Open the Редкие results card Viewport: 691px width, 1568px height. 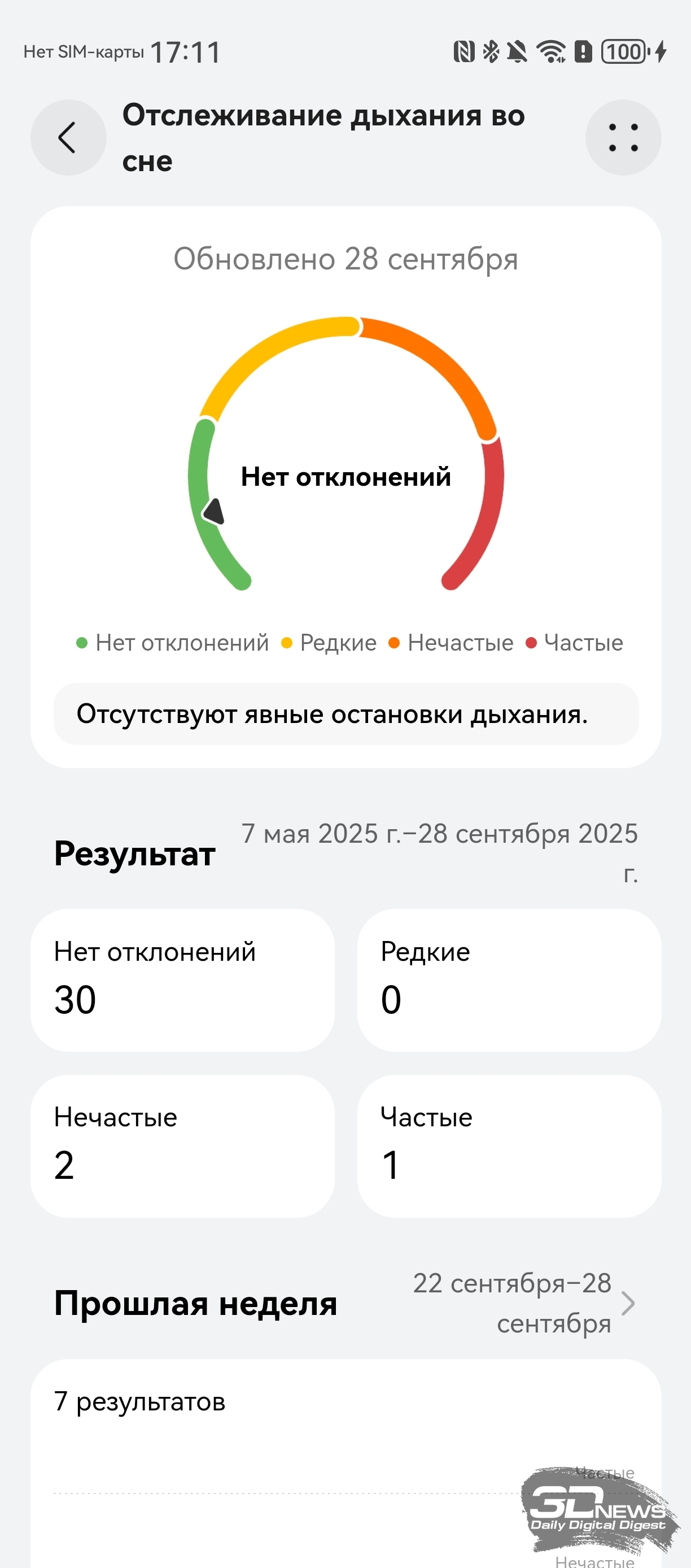click(x=509, y=980)
